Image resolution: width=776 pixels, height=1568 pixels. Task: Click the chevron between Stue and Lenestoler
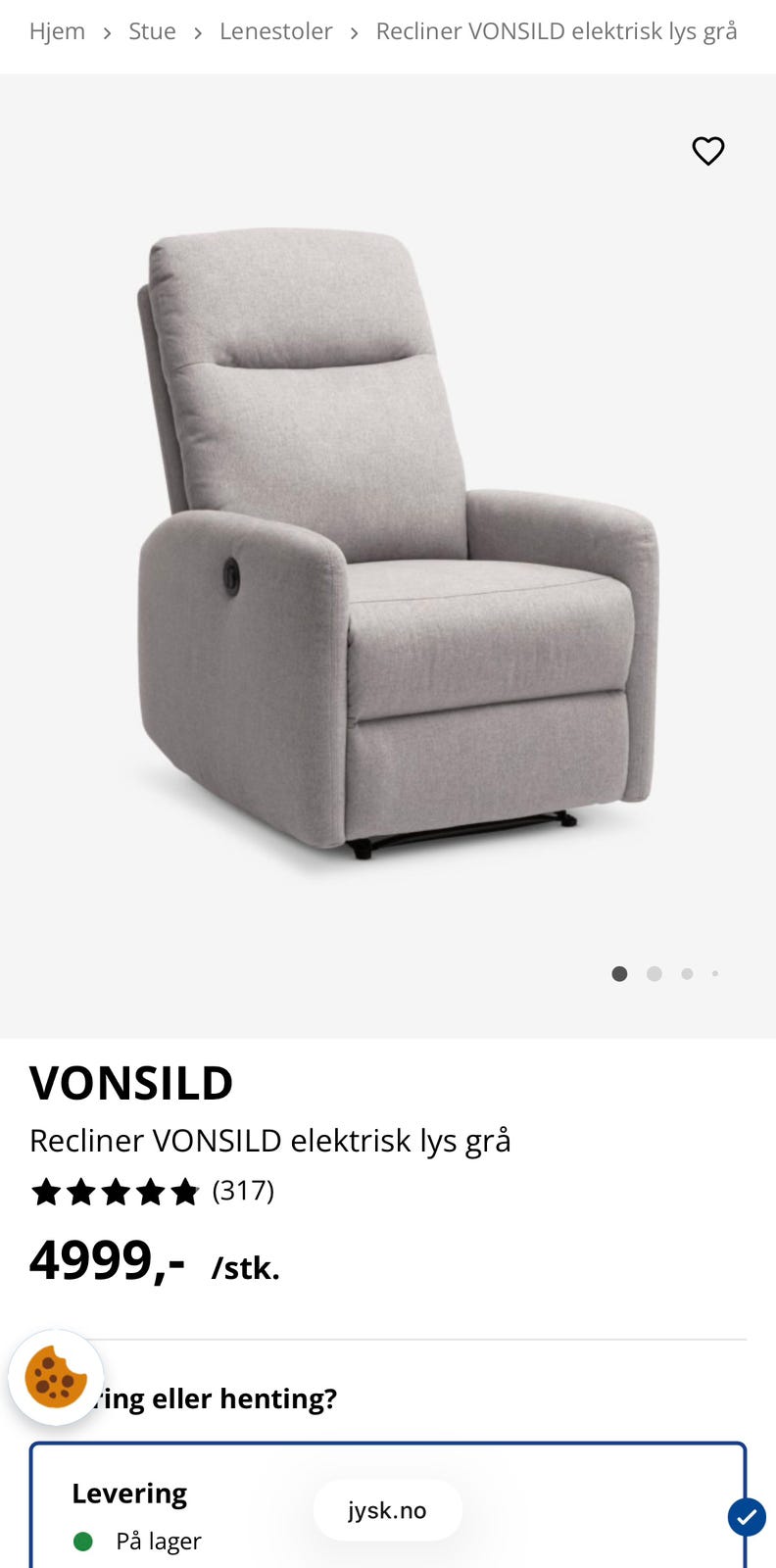click(199, 32)
